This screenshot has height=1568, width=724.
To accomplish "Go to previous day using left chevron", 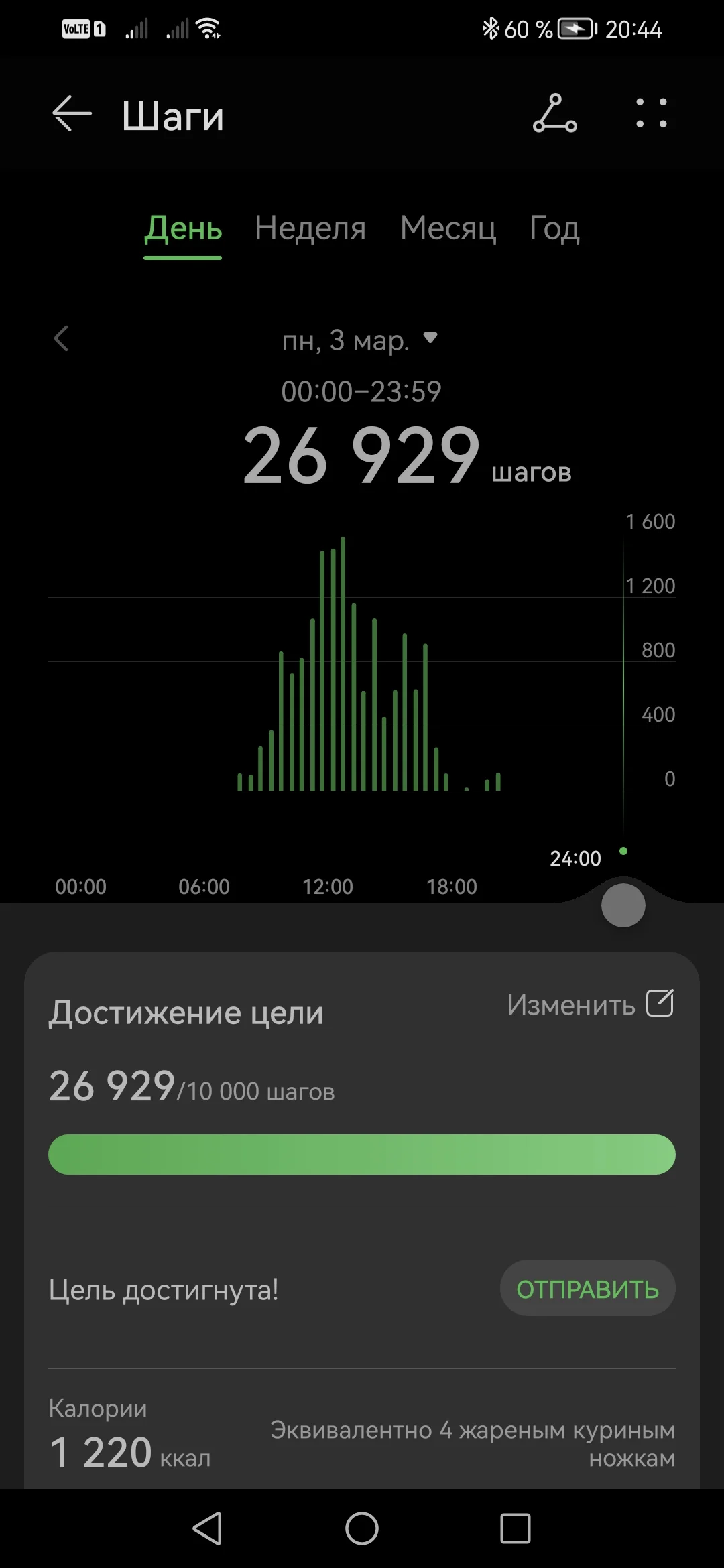I will point(61,340).
